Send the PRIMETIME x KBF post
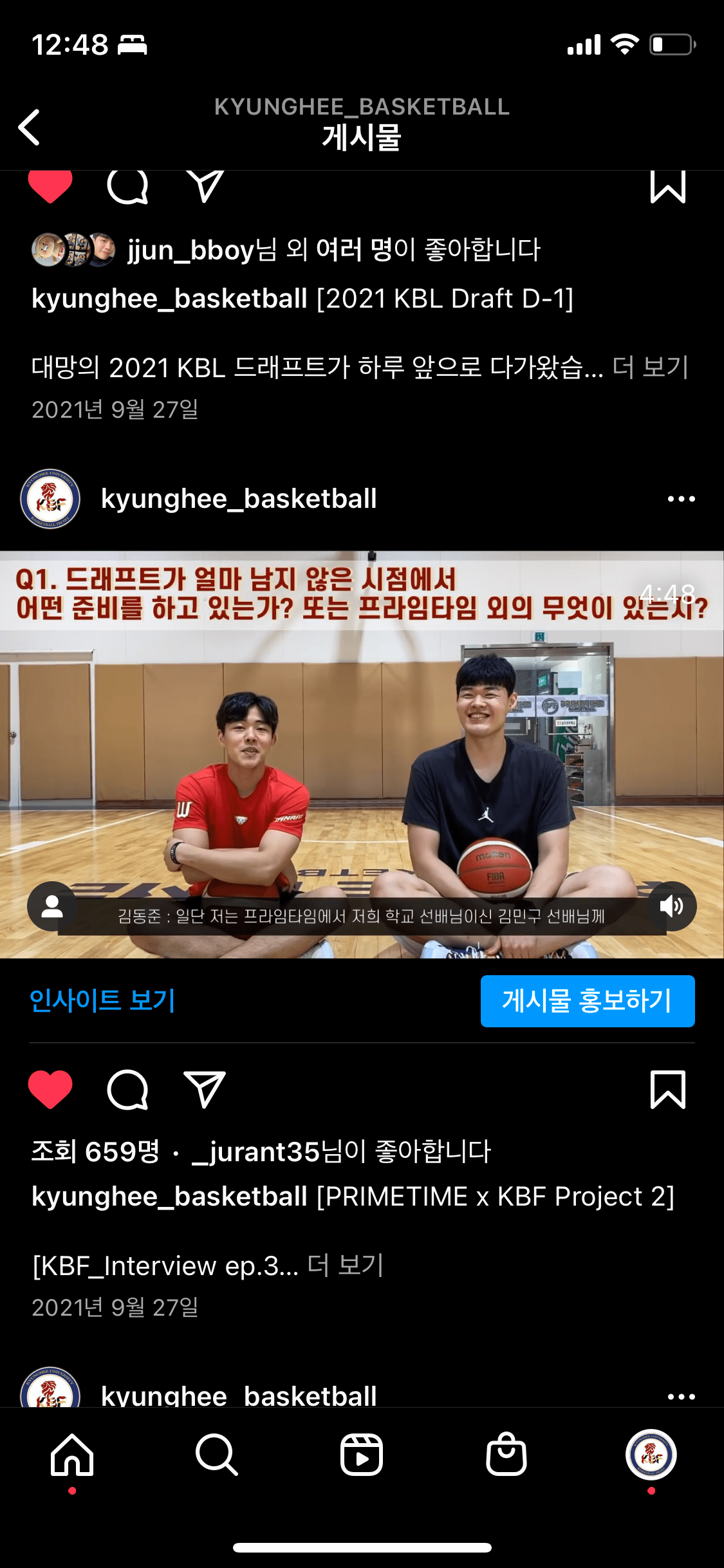This screenshot has width=724, height=1568. pyautogui.click(x=205, y=1090)
